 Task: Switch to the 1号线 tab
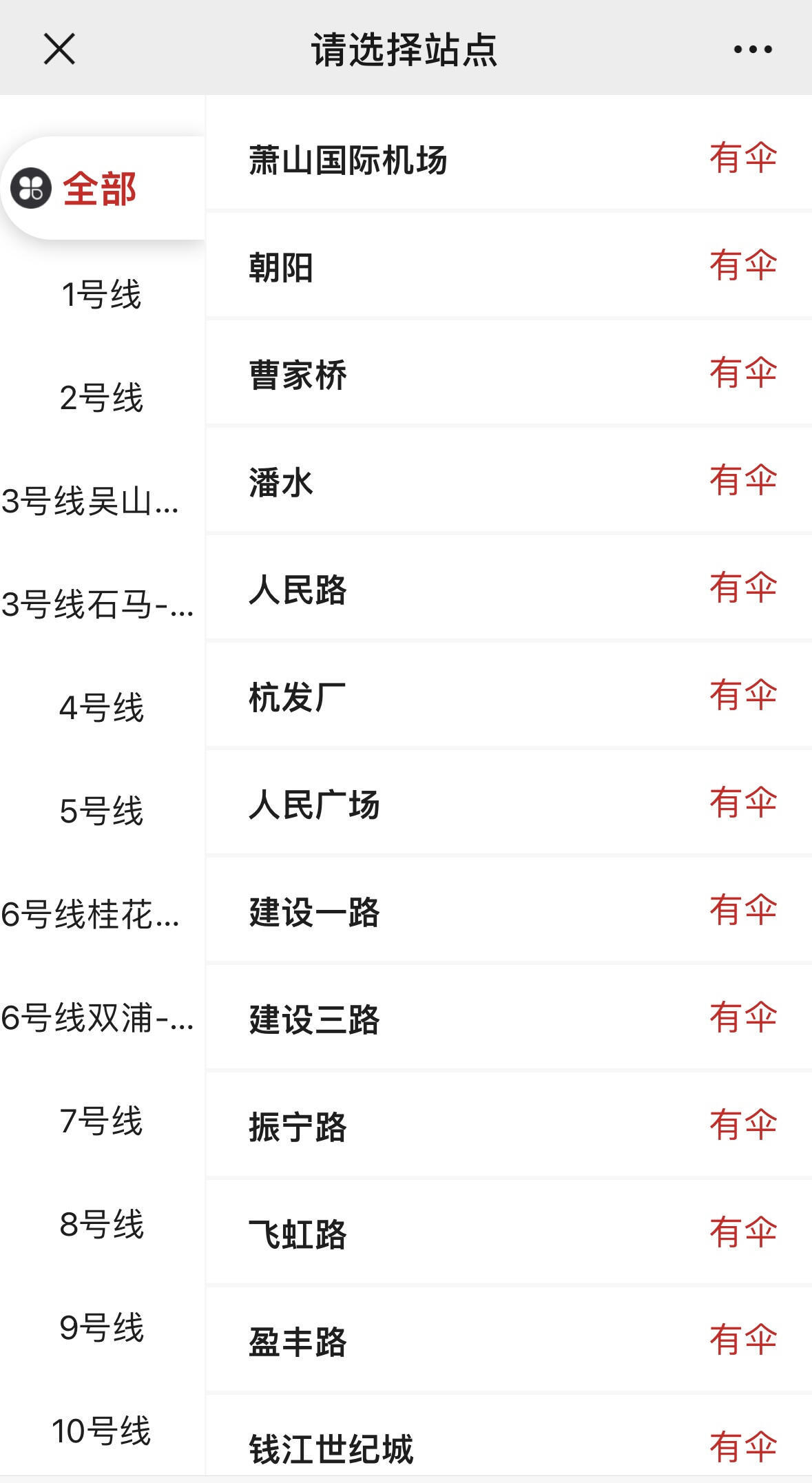pos(101,295)
